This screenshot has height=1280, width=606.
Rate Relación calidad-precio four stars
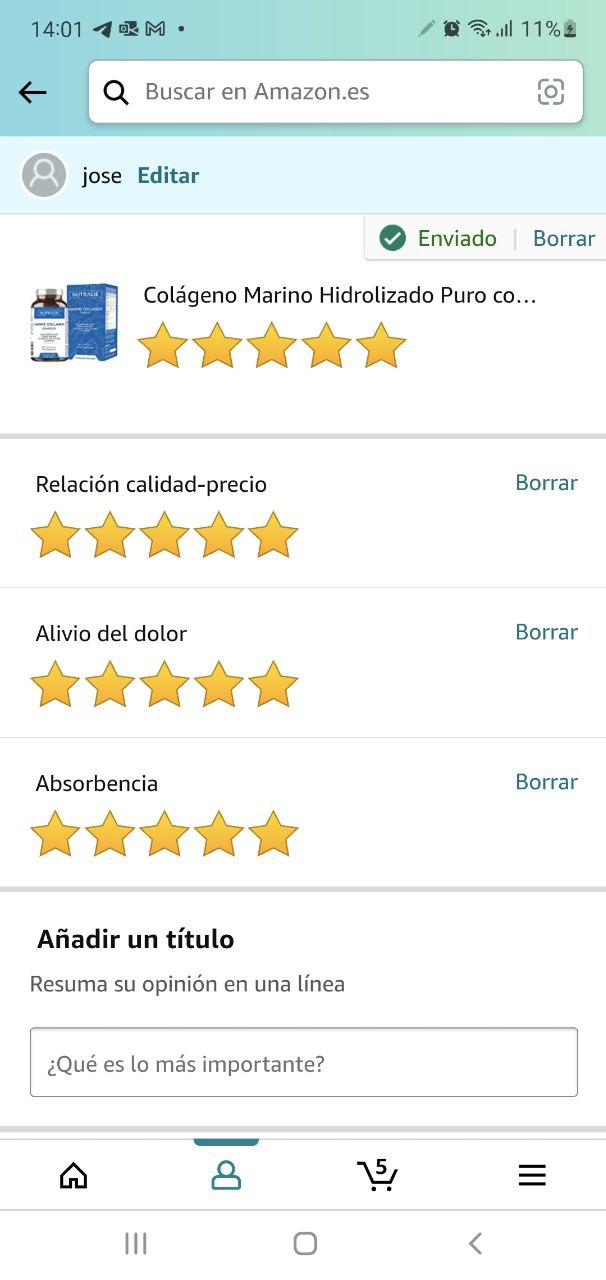(x=219, y=536)
